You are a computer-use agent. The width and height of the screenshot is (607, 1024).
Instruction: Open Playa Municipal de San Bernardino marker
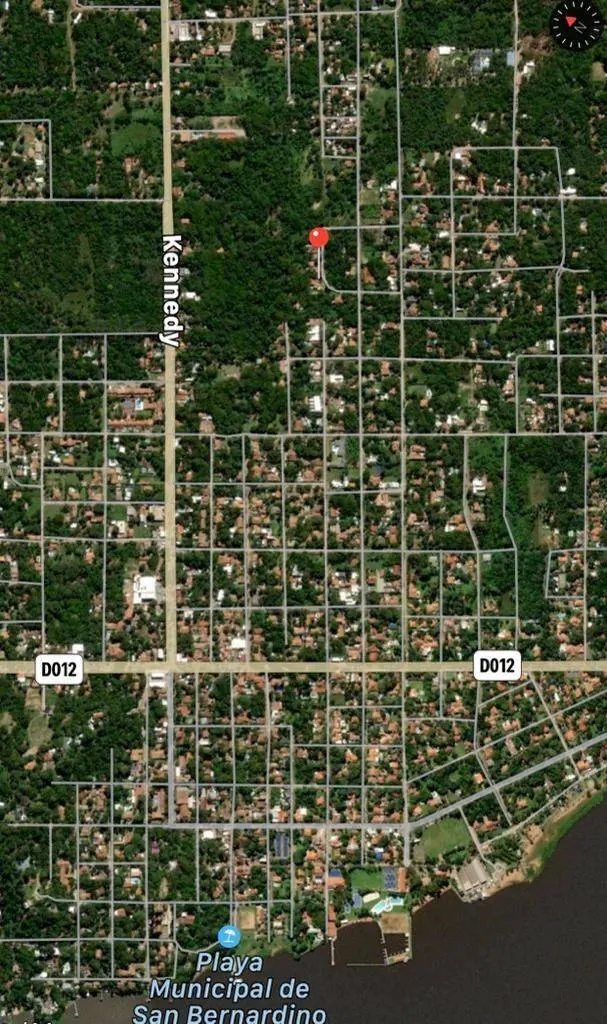tap(229, 936)
